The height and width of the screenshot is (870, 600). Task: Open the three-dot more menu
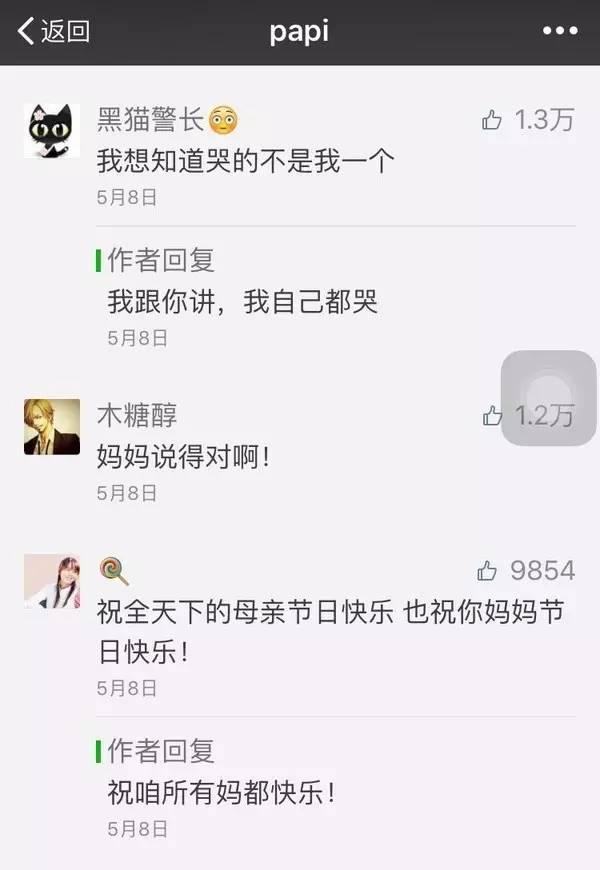[x=560, y=32]
